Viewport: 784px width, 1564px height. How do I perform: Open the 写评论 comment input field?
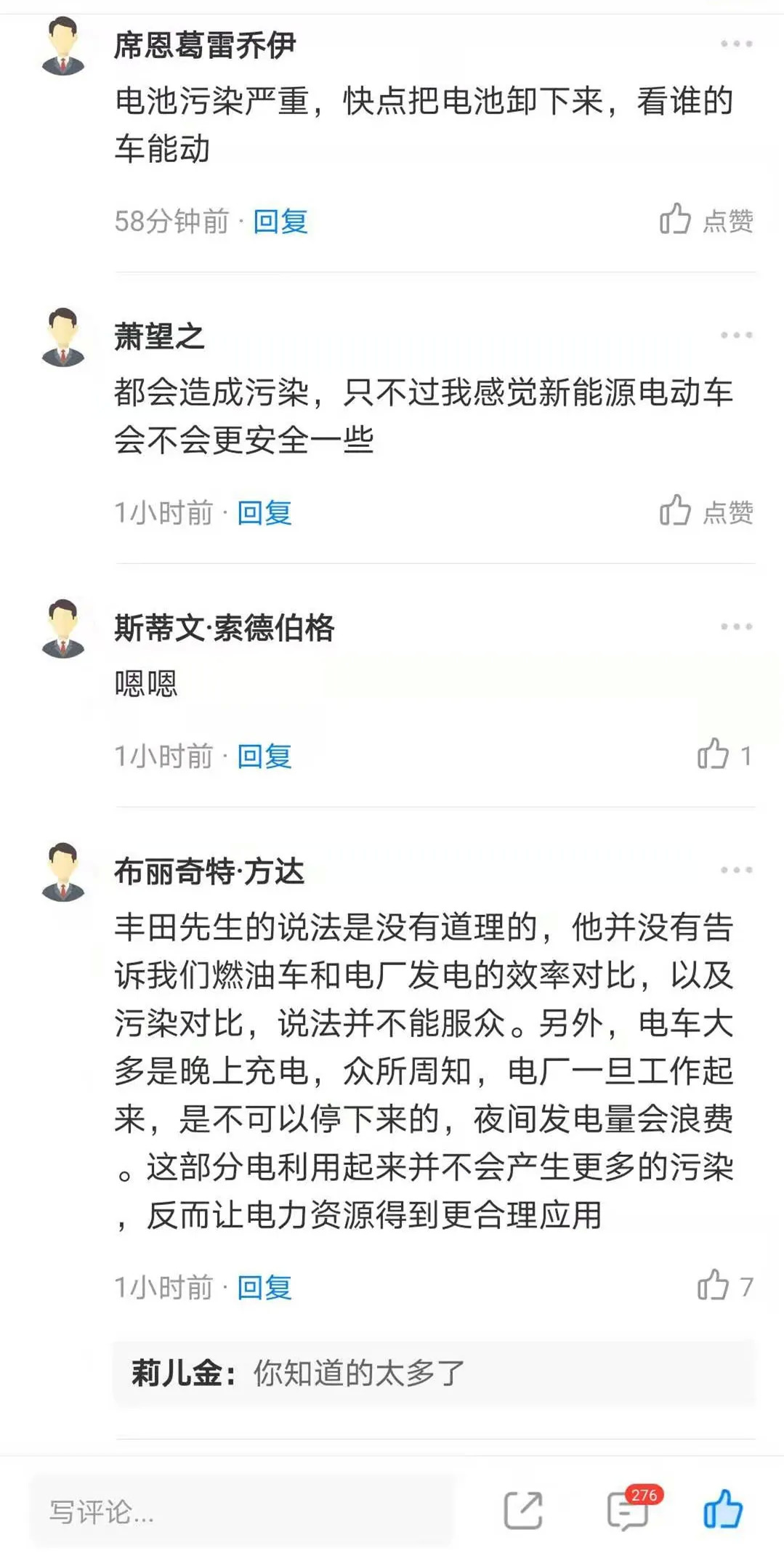[242, 1512]
